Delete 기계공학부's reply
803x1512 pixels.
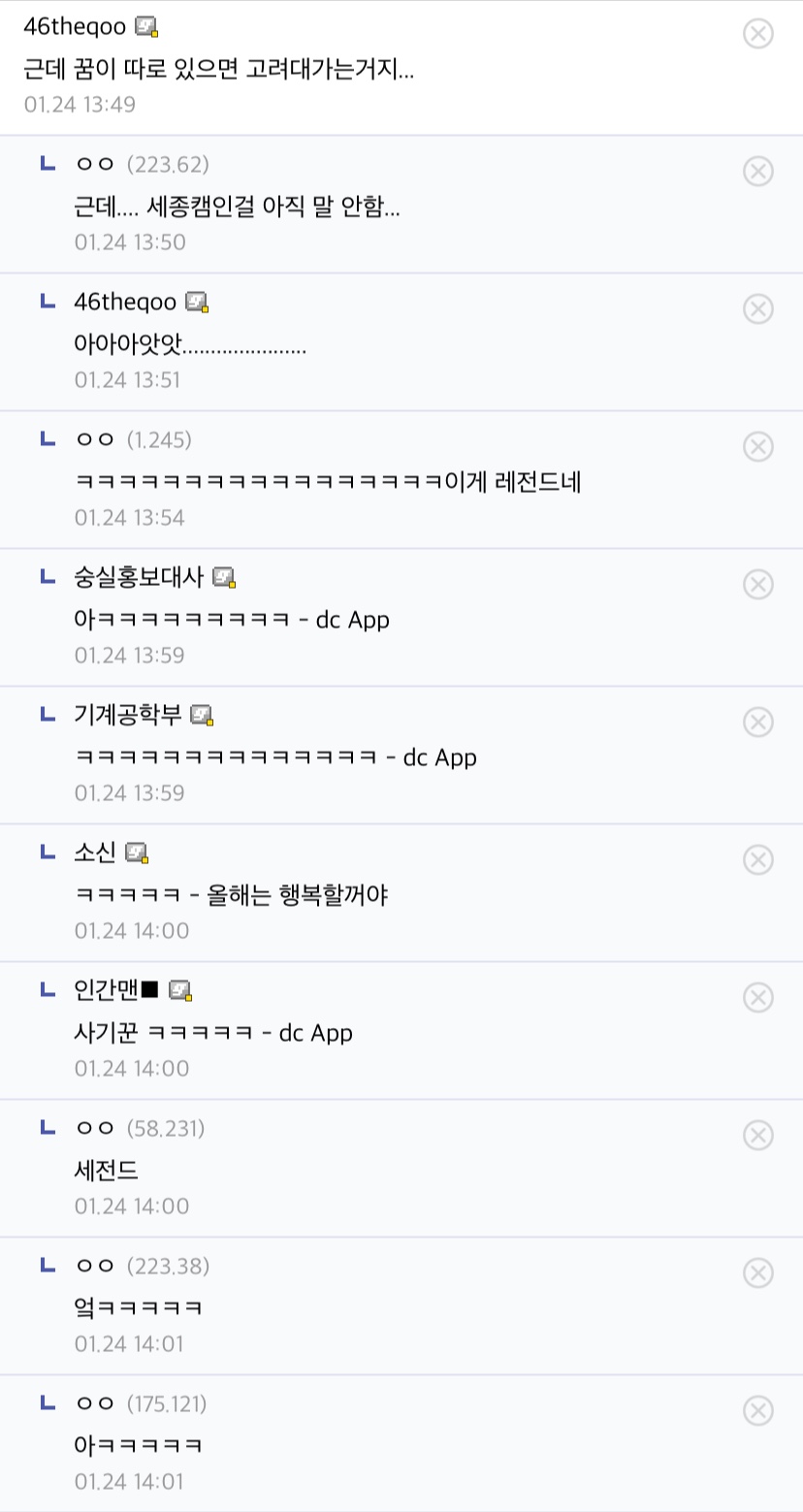tap(757, 723)
